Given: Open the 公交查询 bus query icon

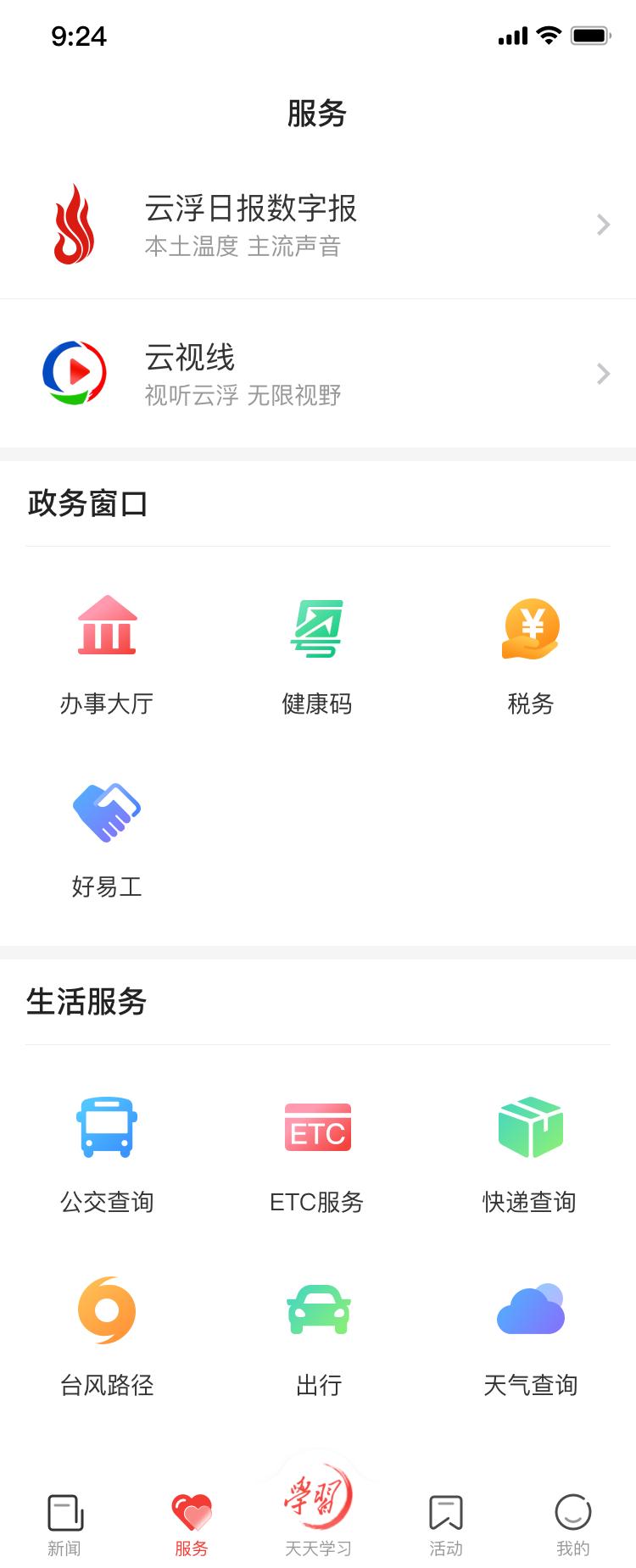Looking at the screenshot, I should point(106,1127).
